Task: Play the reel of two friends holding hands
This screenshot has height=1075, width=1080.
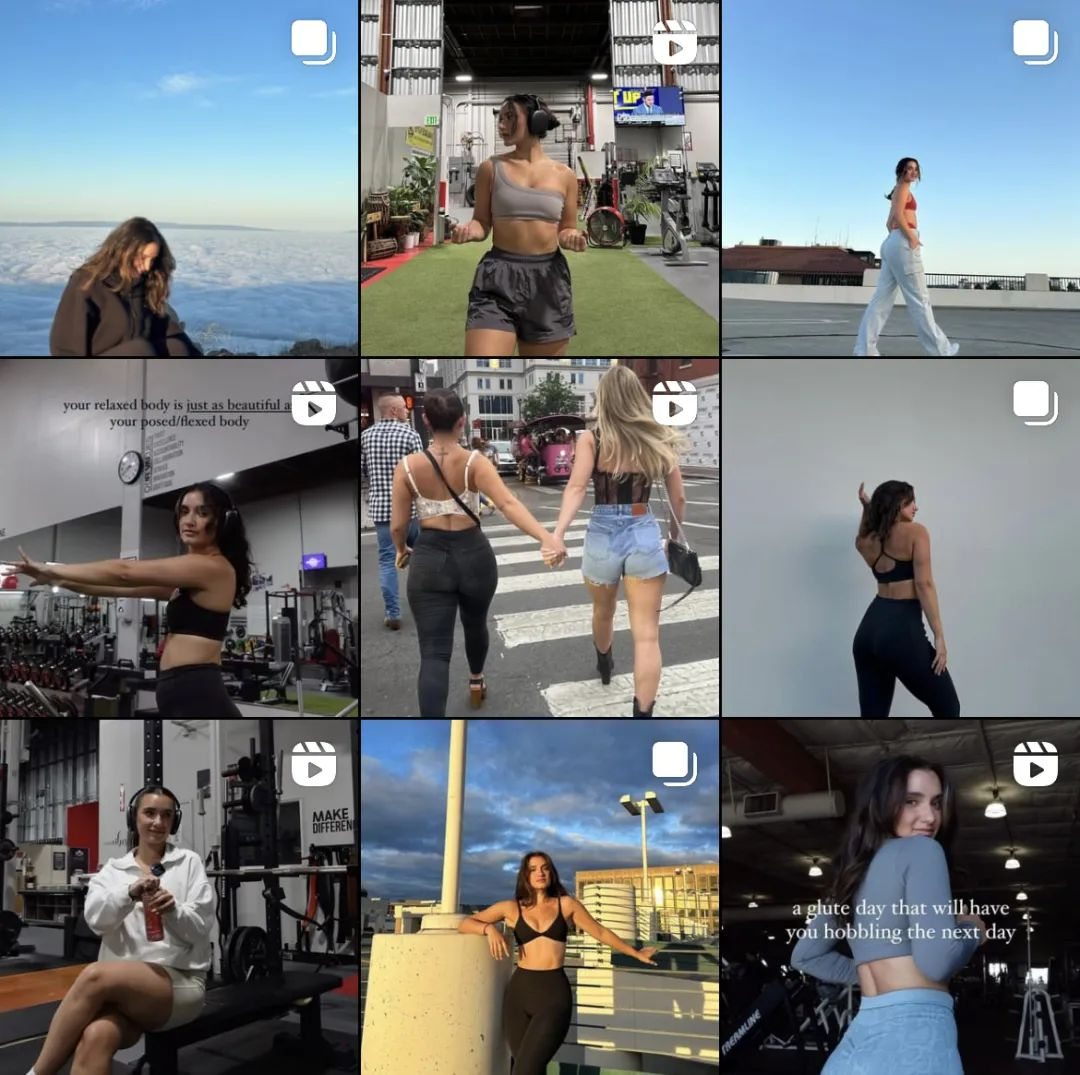Action: pos(539,538)
